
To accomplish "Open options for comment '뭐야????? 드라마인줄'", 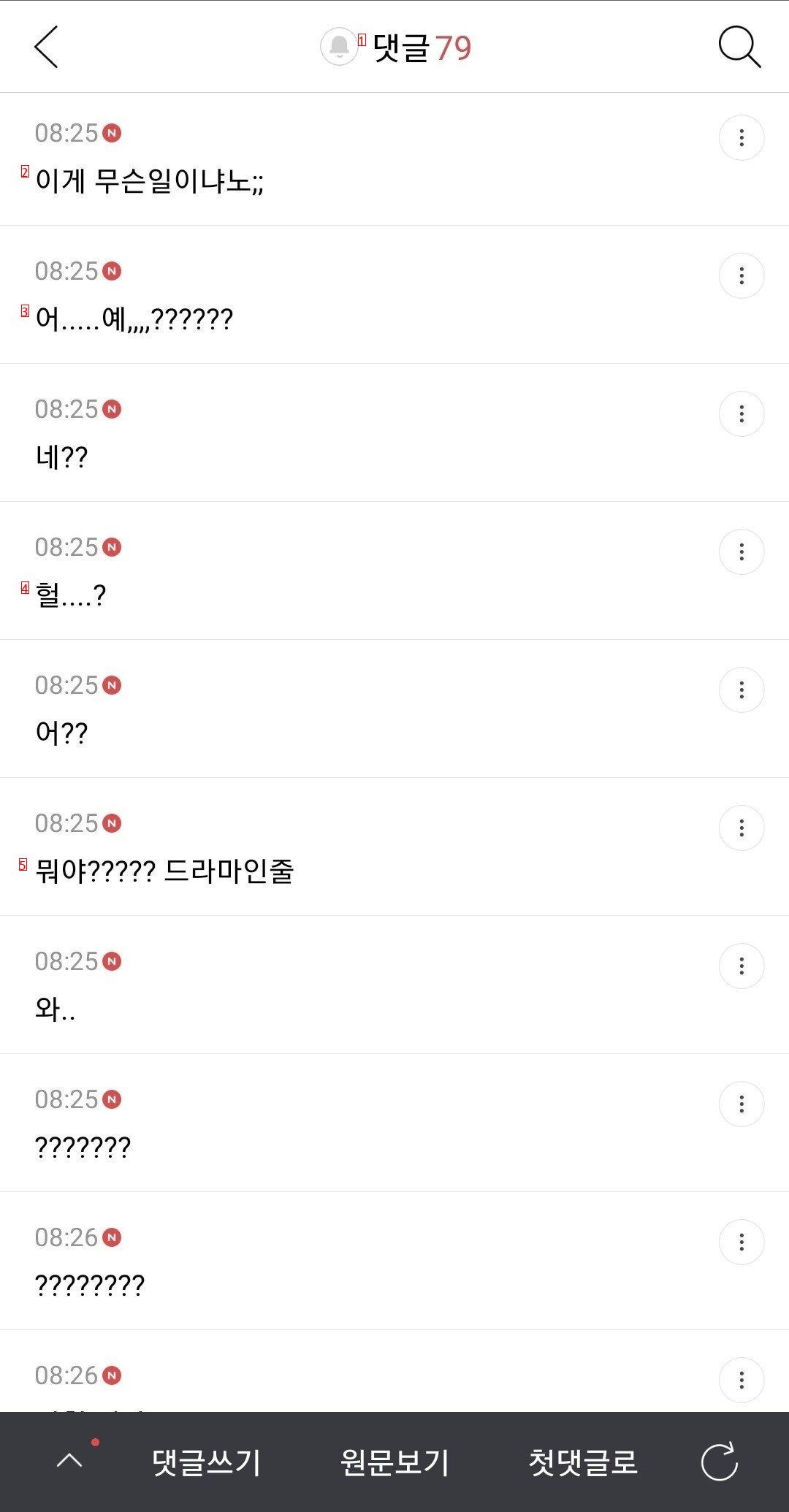I will [742, 828].
